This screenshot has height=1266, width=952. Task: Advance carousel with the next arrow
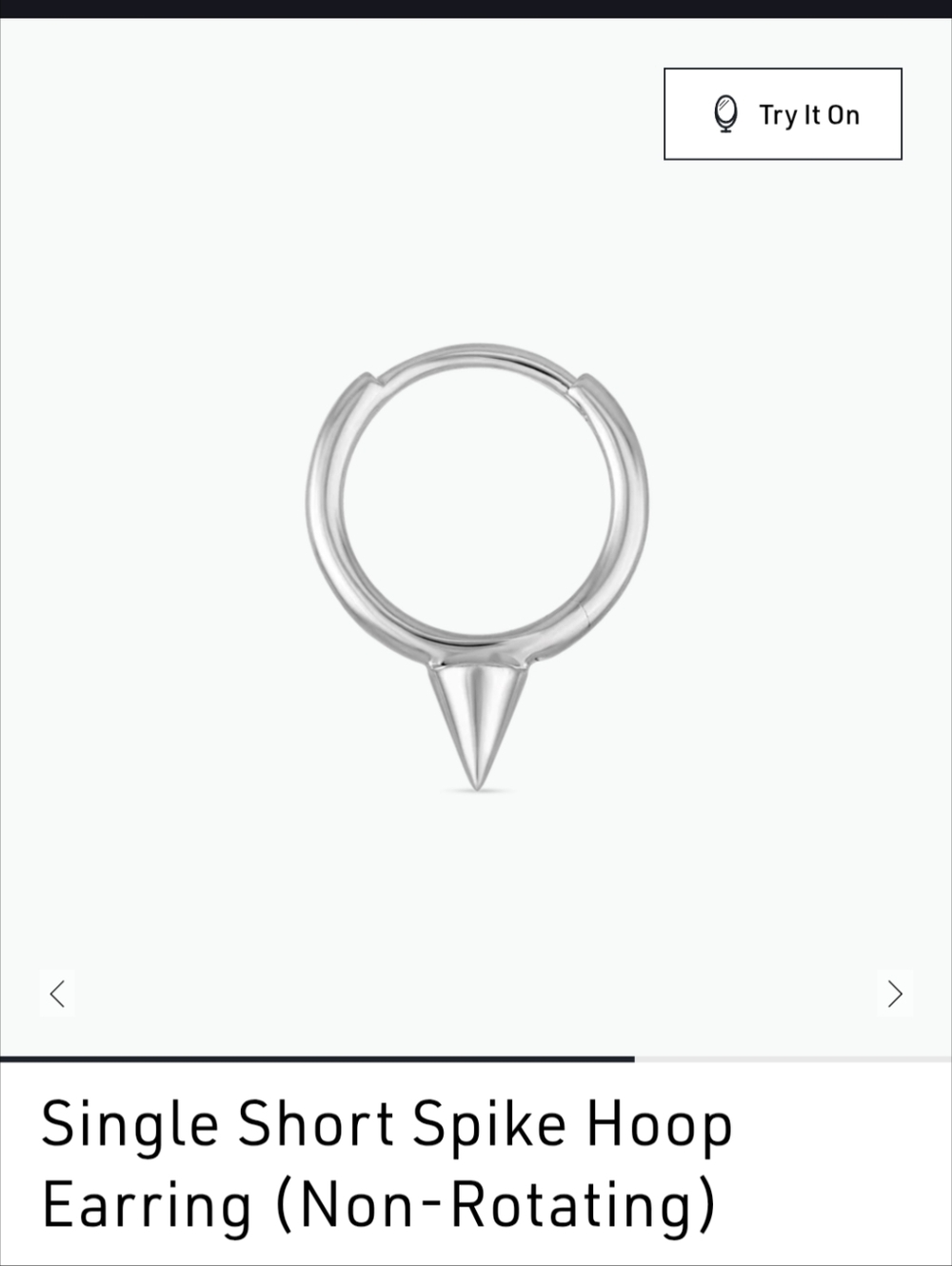pos(895,993)
